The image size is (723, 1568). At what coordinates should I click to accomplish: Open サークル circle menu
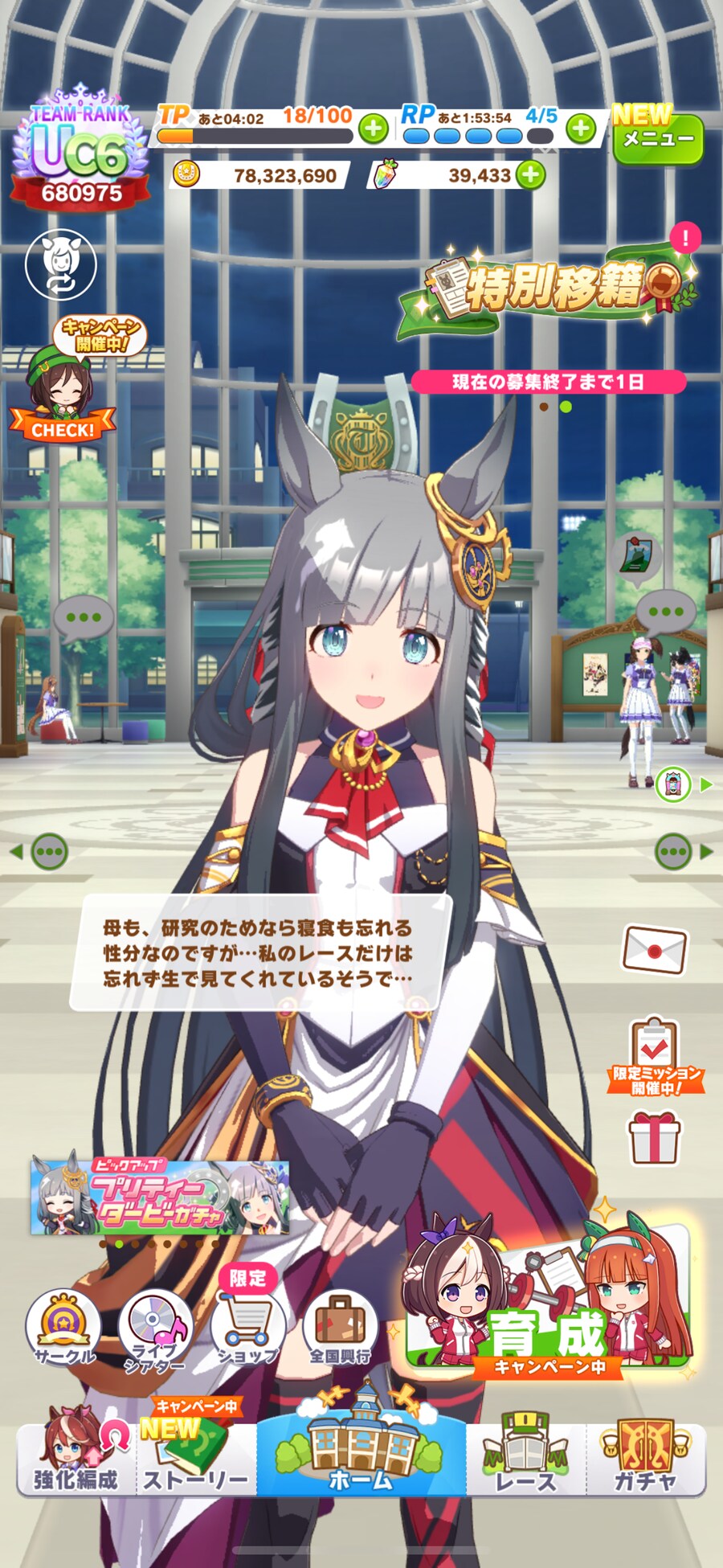click(63, 1327)
